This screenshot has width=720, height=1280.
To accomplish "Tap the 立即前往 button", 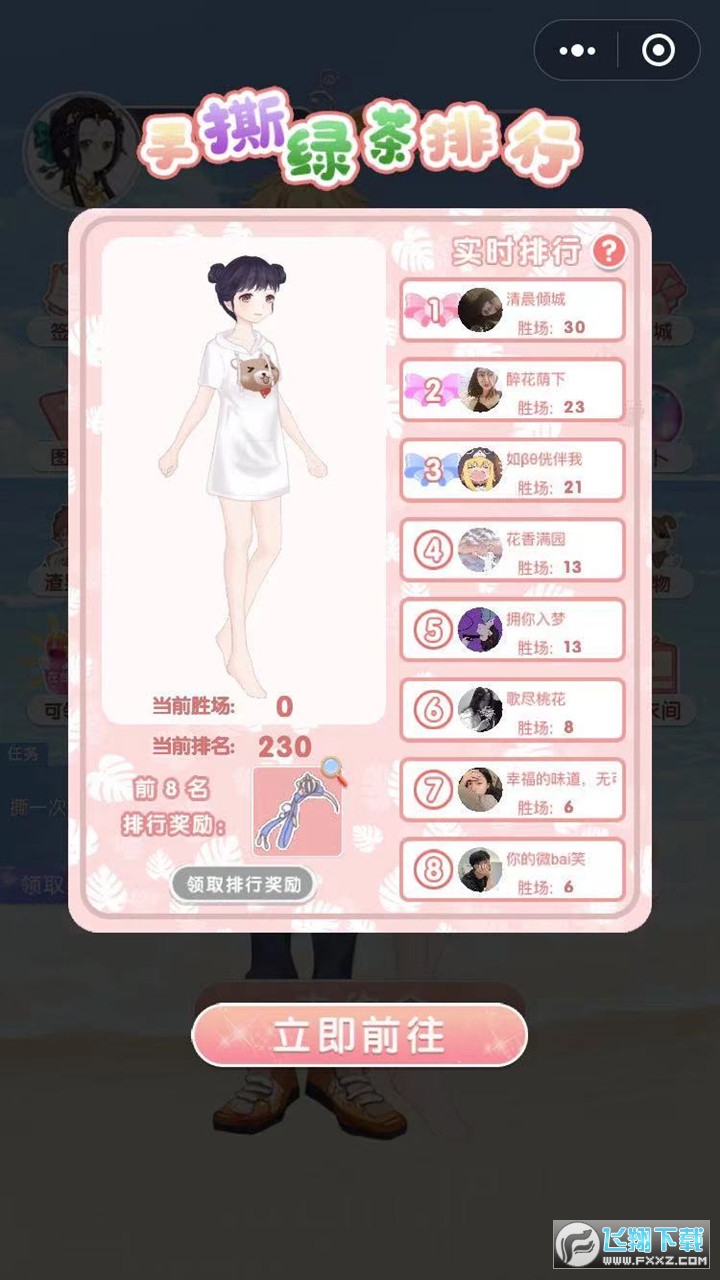I will click(x=359, y=1035).
